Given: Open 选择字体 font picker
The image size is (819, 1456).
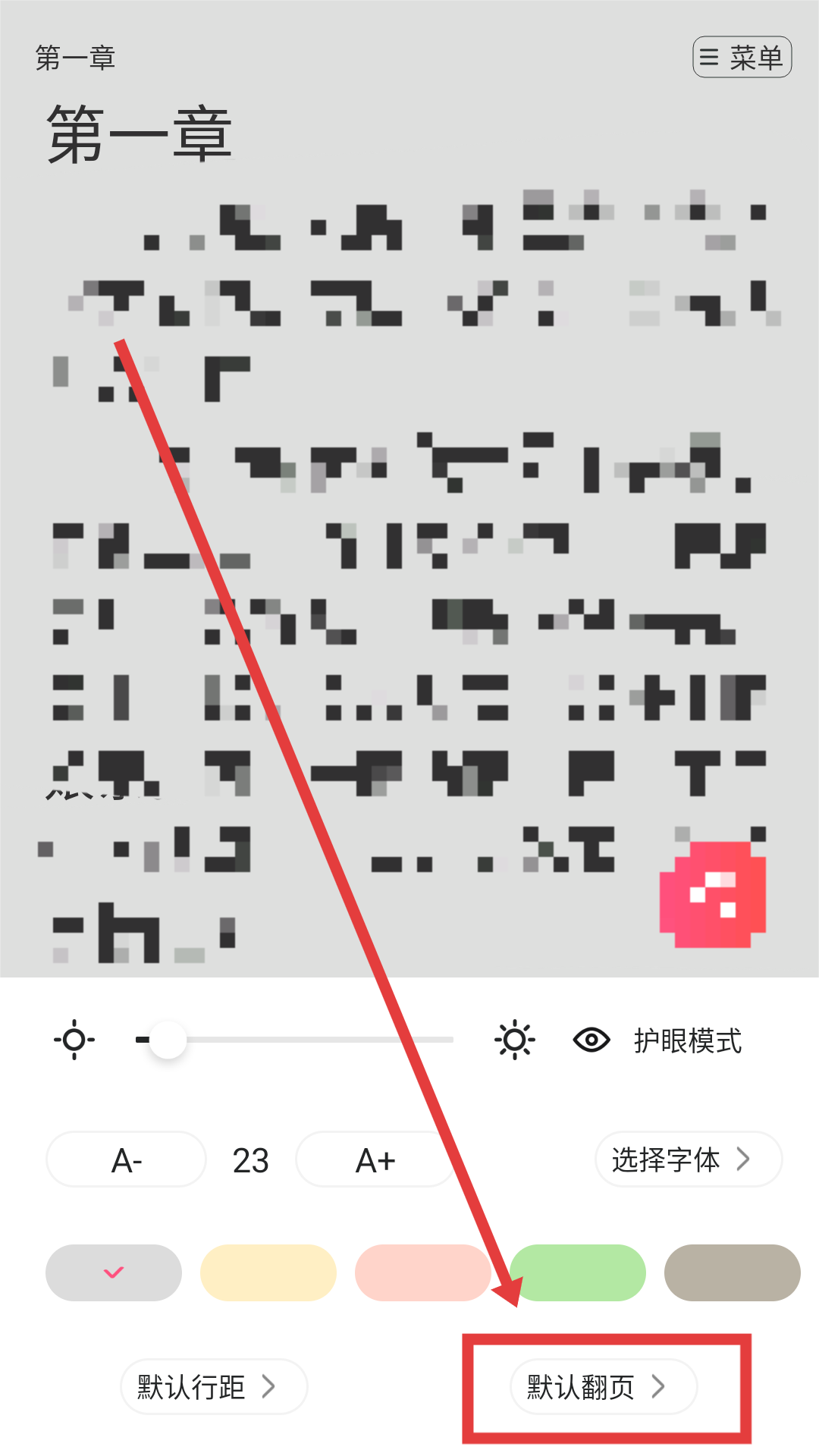Looking at the screenshot, I should pyautogui.click(x=688, y=1159).
